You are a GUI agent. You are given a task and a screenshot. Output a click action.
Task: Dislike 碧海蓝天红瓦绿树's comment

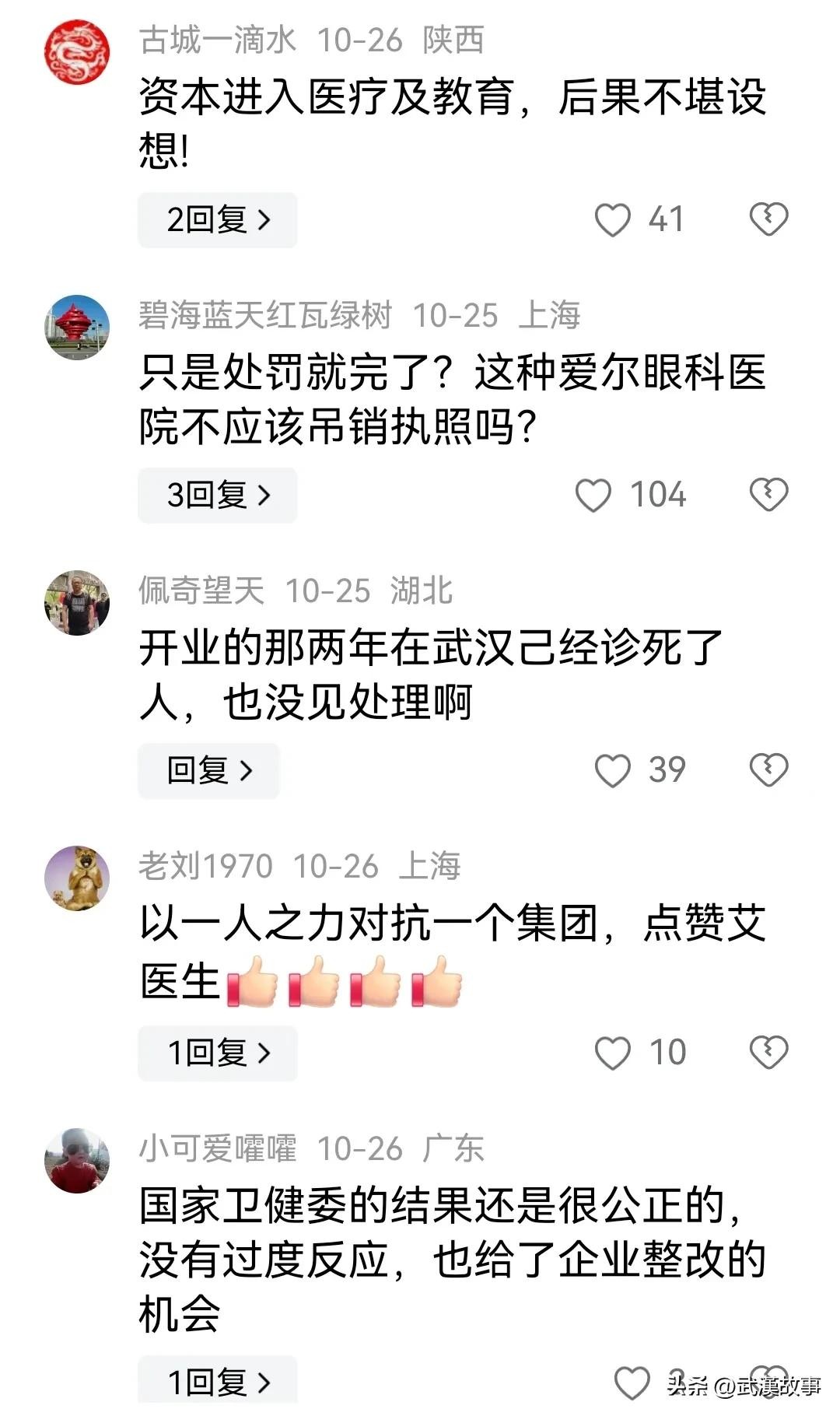pos(768,495)
